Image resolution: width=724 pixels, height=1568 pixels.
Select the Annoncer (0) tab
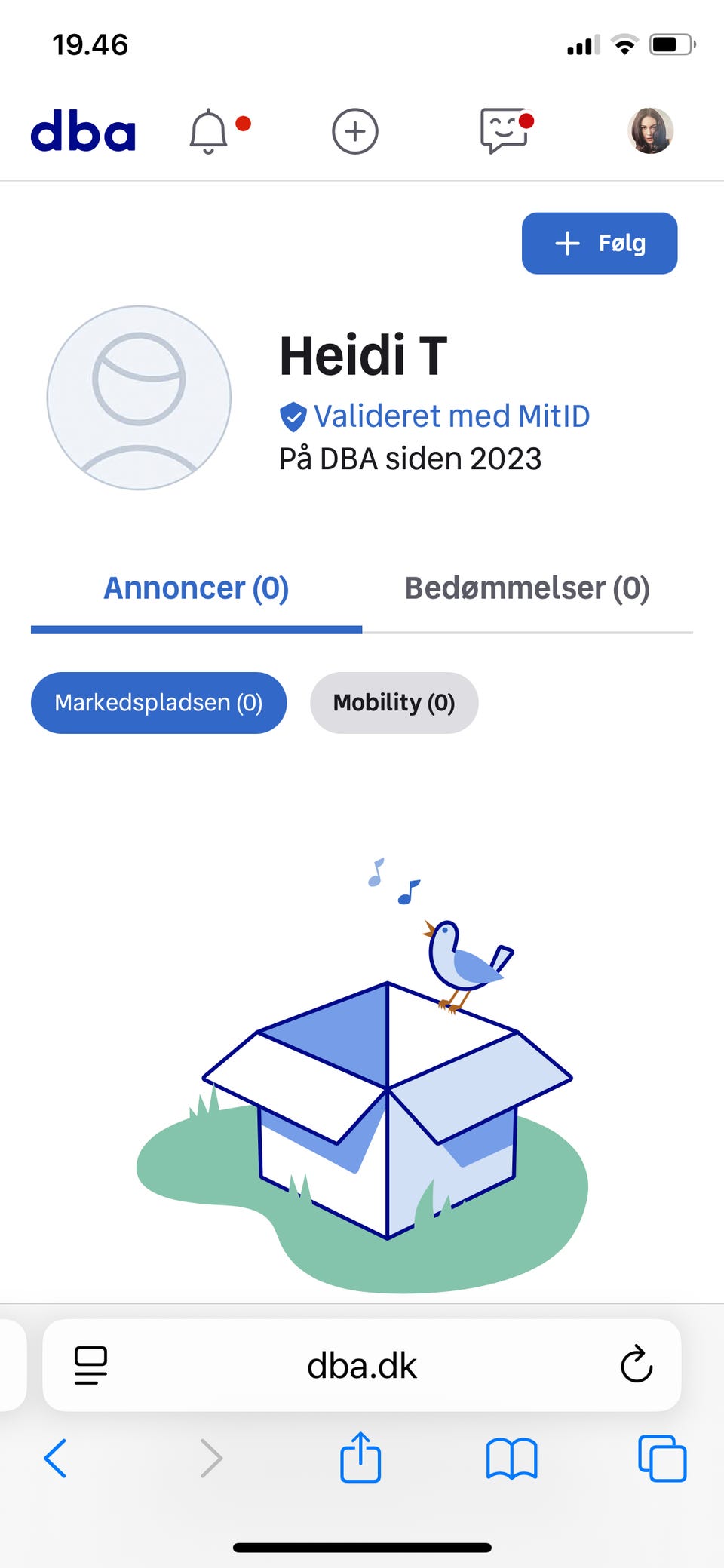tap(196, 589)
